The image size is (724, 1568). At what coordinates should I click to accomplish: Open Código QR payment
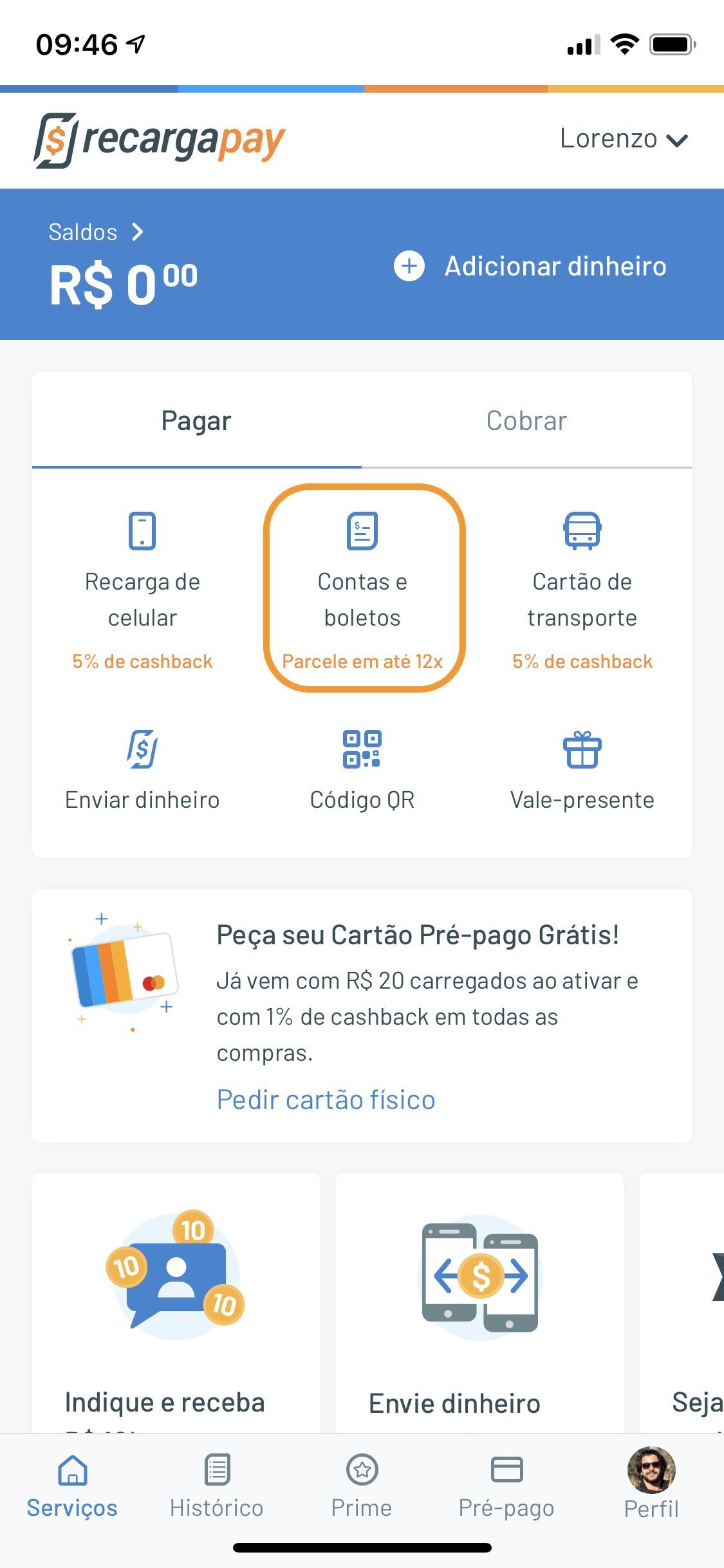click(362, 770)
